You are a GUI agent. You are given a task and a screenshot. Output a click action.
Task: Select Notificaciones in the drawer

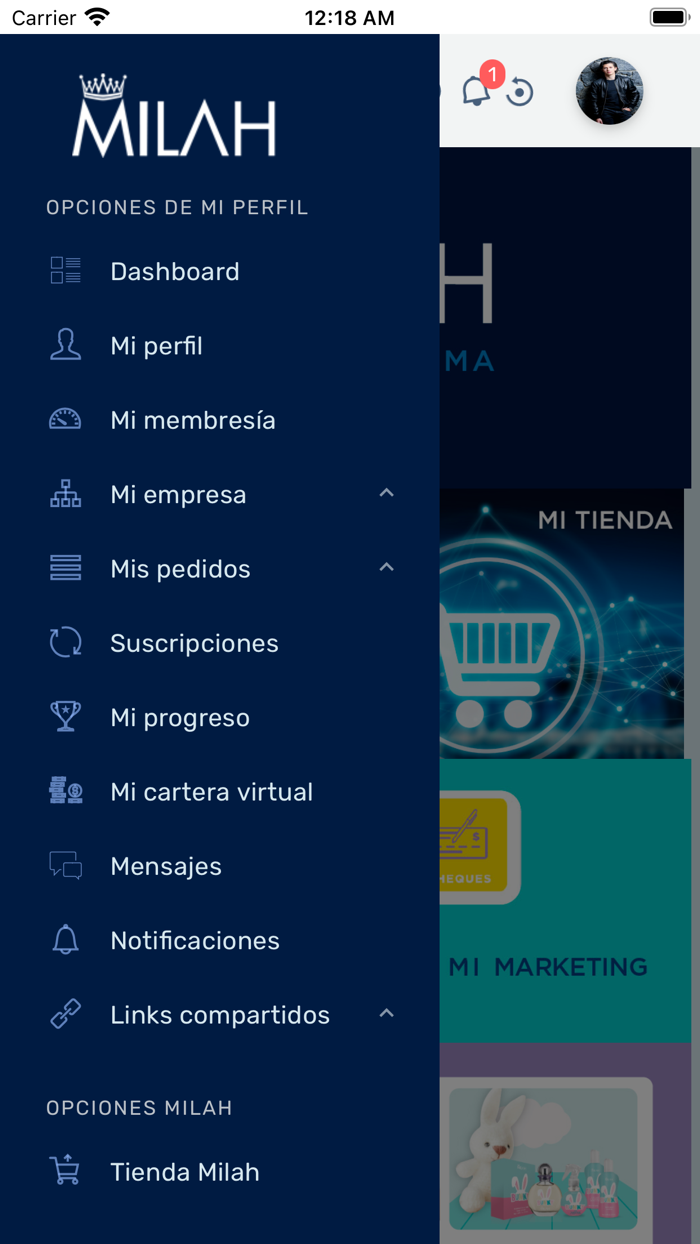(195, 940)
